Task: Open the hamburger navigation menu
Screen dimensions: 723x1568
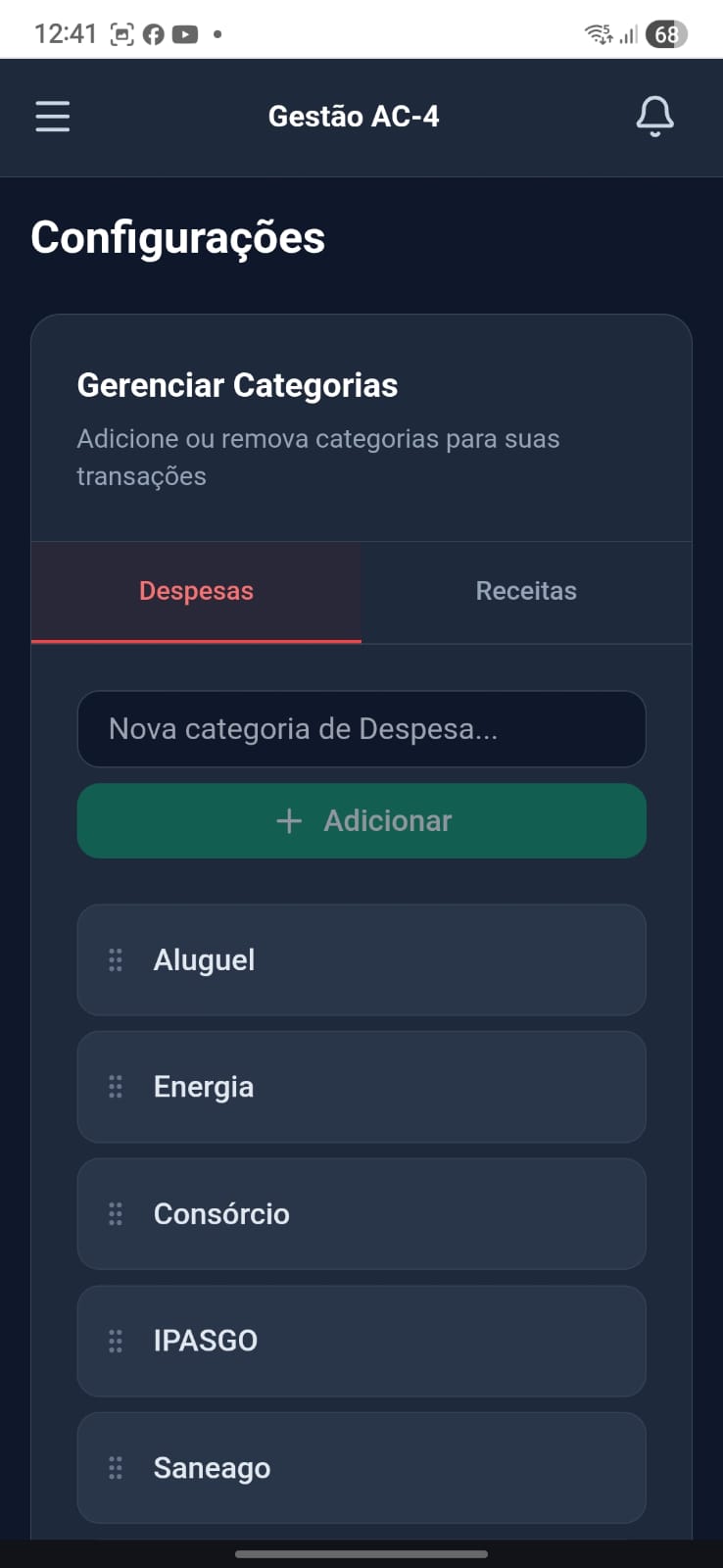Action: (x=52, y=117)
